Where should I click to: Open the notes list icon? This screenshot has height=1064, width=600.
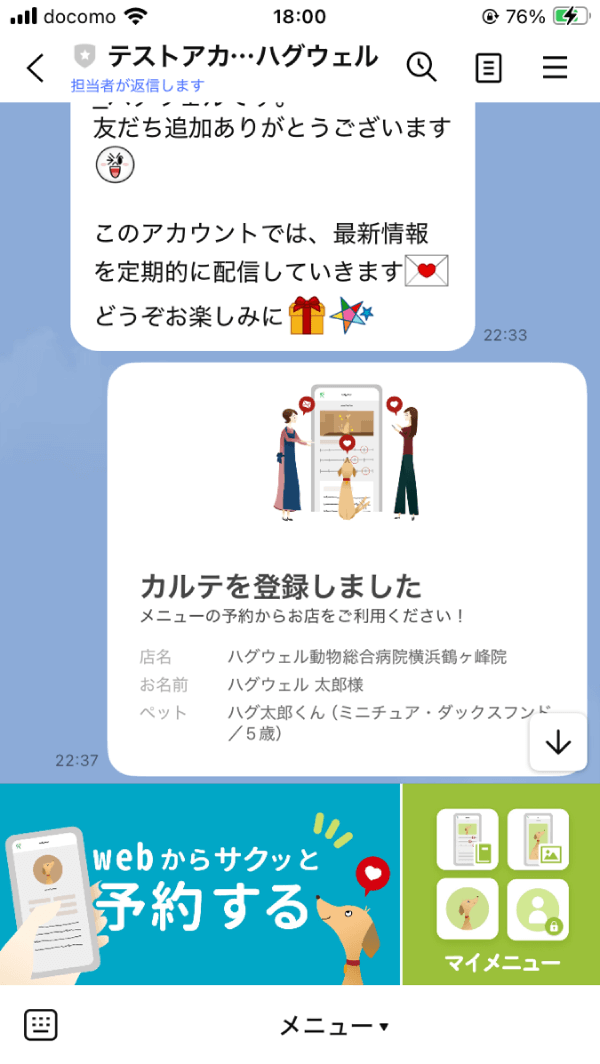point(488,68)
